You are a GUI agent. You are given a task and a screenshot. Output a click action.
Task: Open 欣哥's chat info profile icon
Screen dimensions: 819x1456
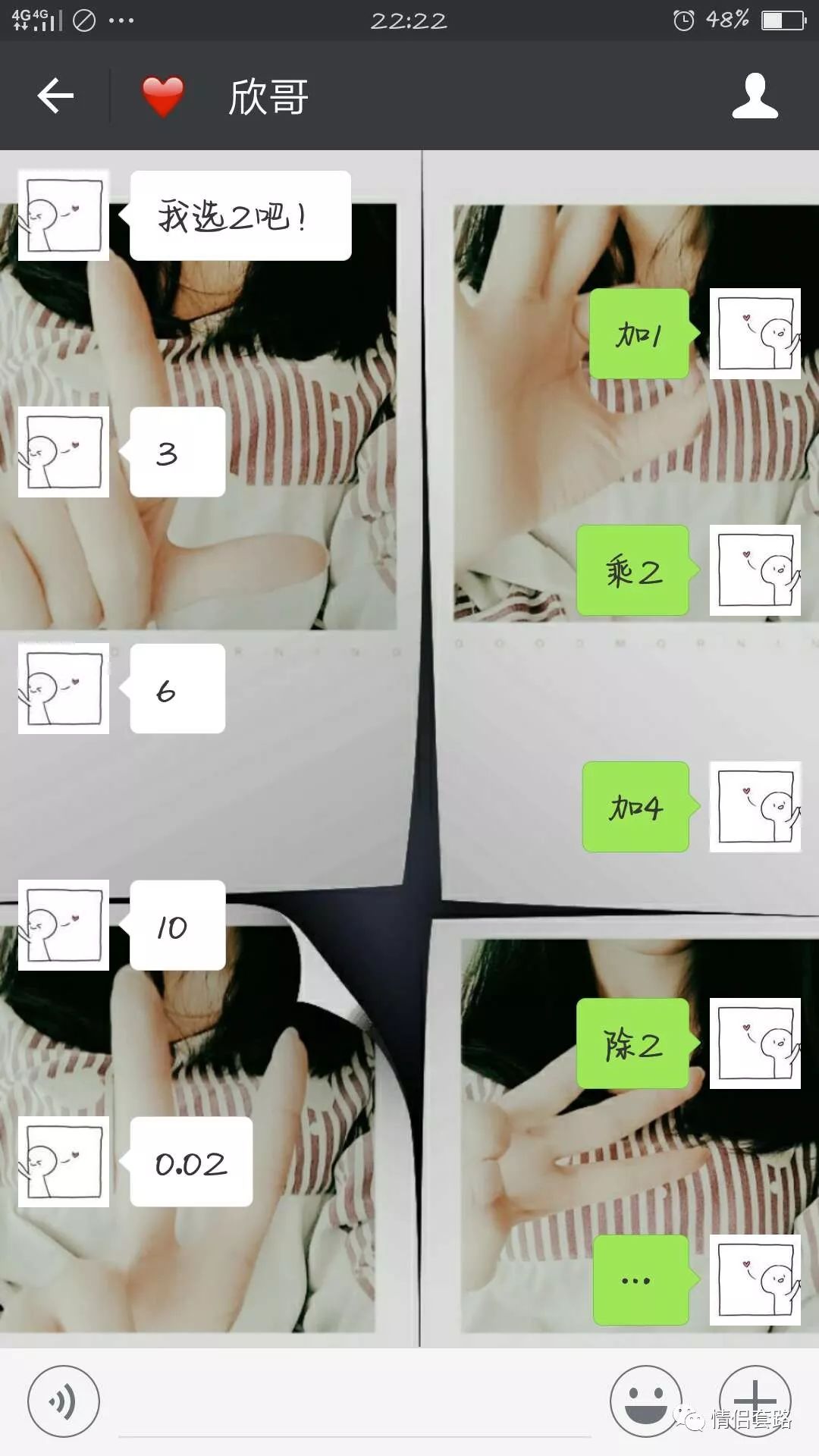coord(755,96)
